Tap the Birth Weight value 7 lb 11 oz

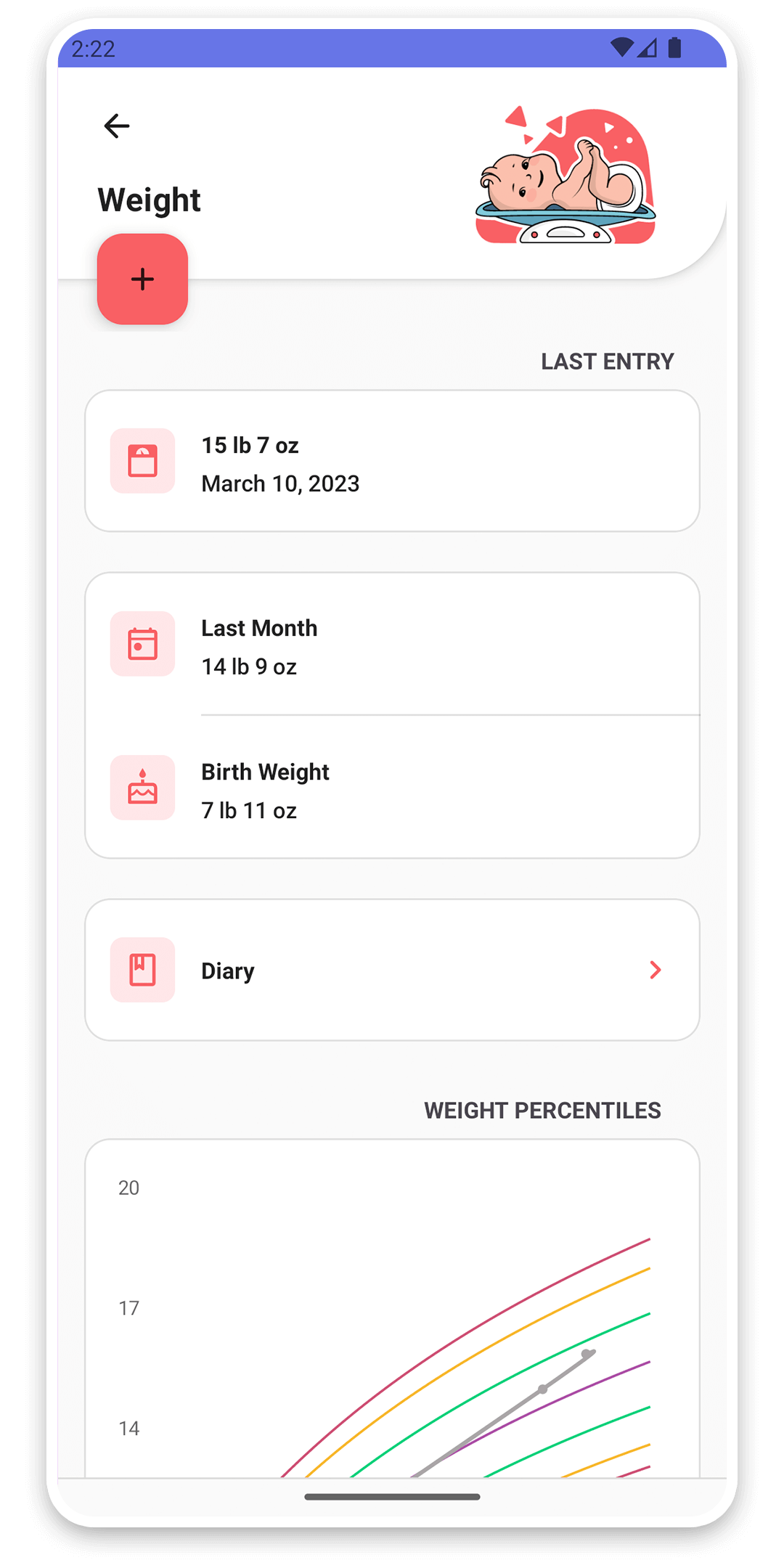click(248, 810)
